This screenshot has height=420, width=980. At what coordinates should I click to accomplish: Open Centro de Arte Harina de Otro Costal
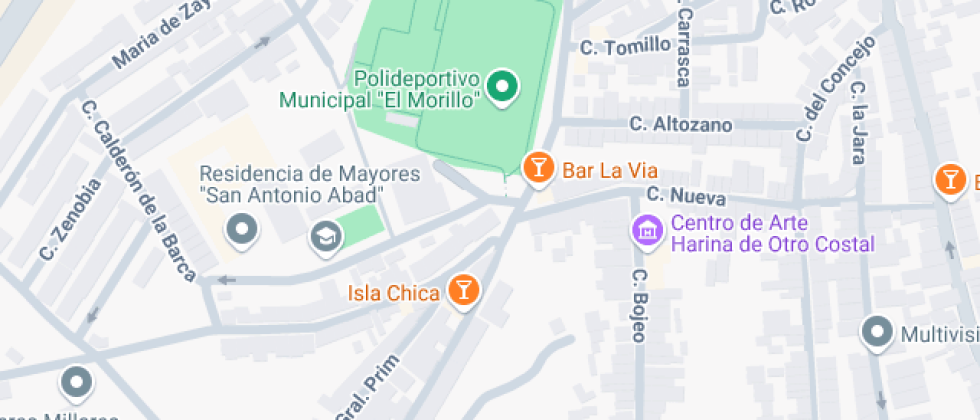click(648, 231)
